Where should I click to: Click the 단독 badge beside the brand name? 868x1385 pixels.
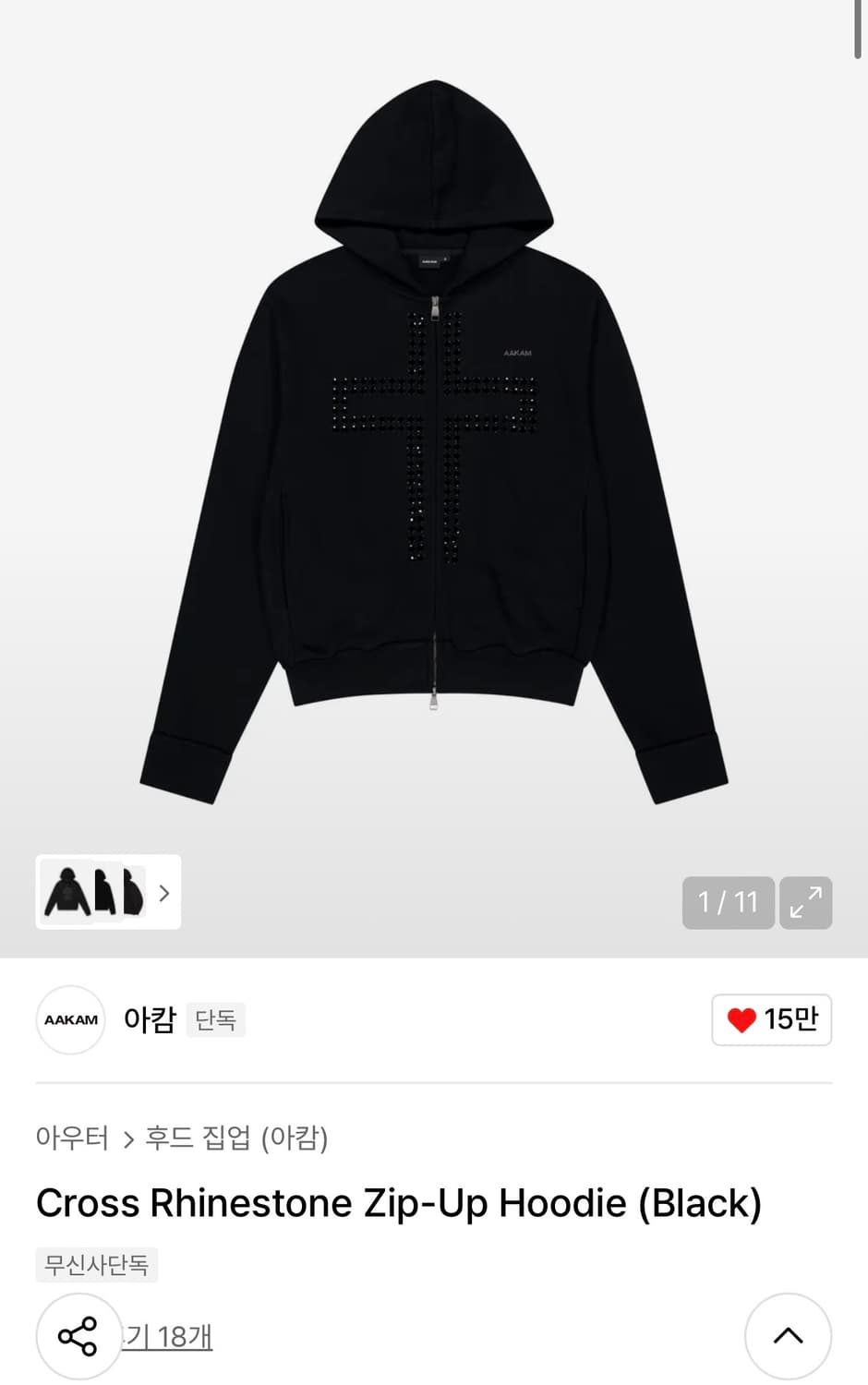coord(216,1020)
